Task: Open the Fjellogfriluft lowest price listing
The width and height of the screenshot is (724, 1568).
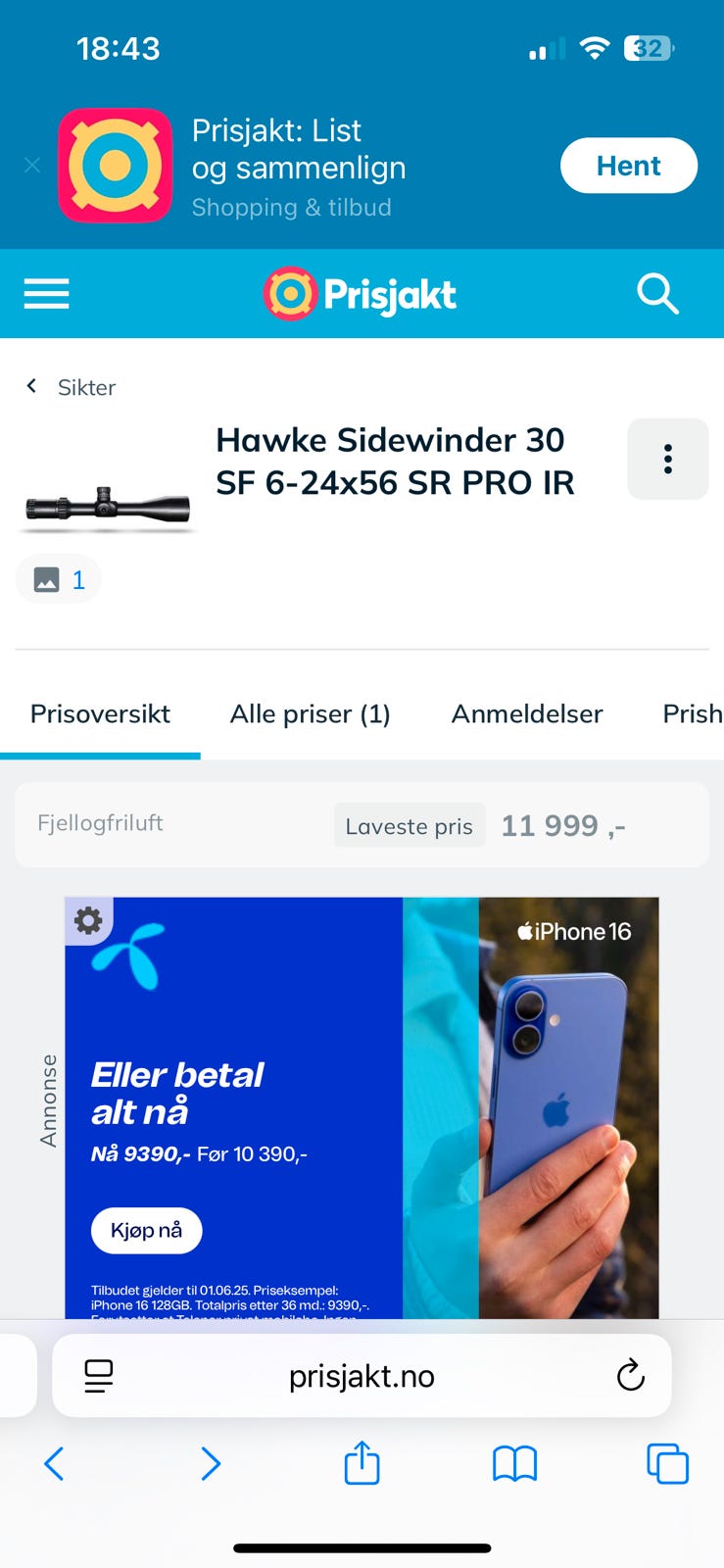Action: pos(362,824)
